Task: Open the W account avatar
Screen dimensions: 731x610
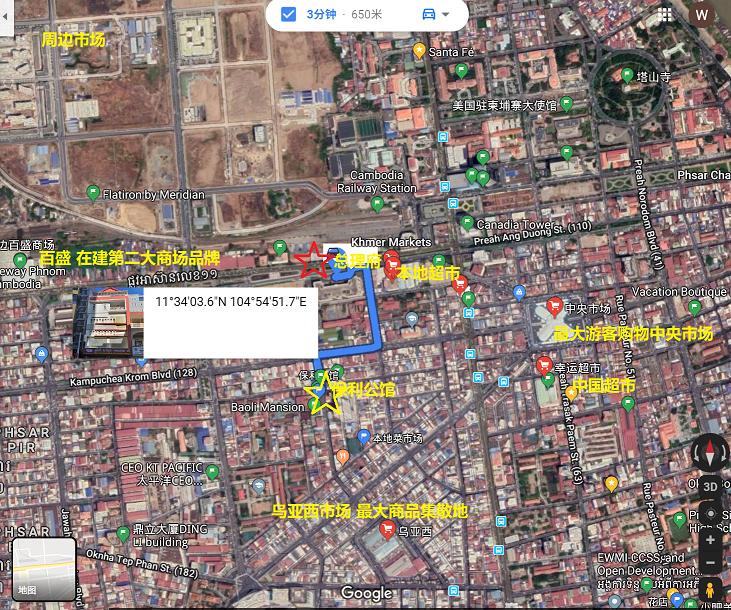Action: coord(701,15)
